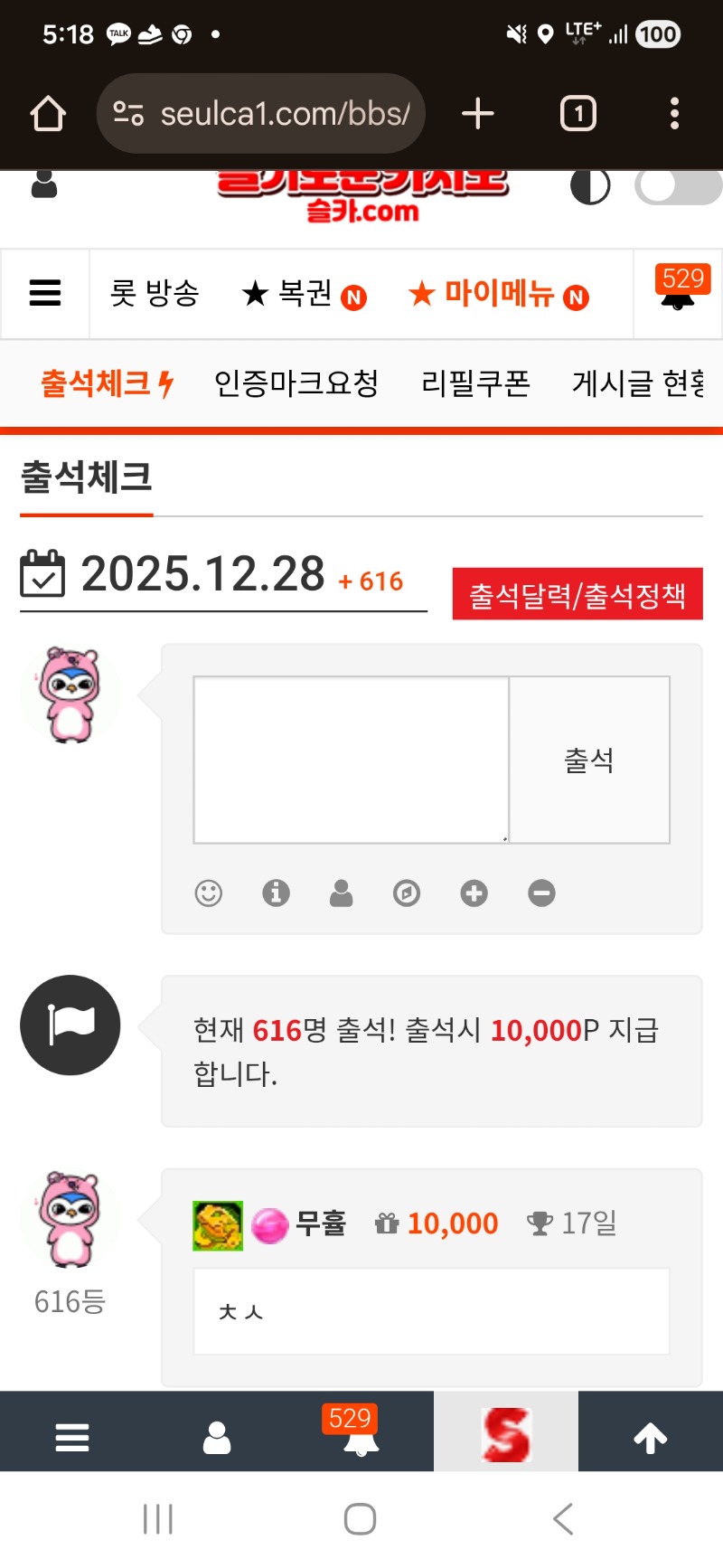
Task: Toggle the dark mode switch
Action: click(678, 187)
